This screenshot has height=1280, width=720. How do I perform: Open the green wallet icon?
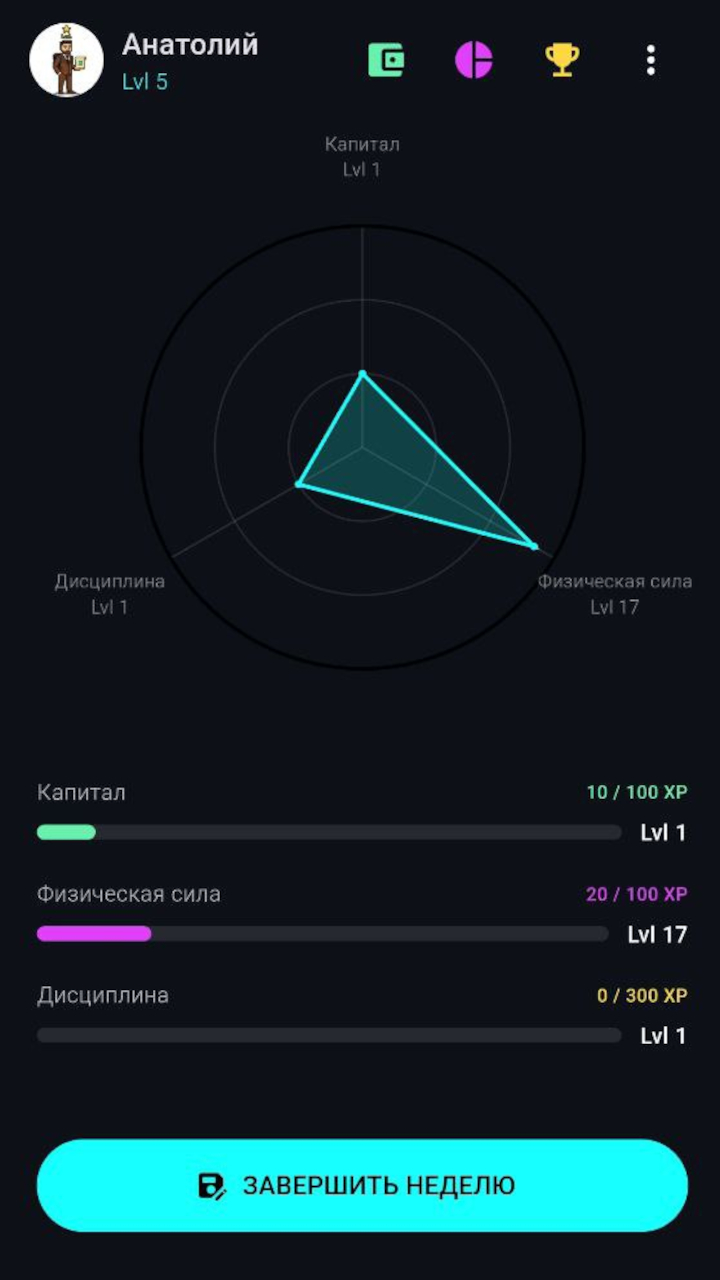point(386,60)
